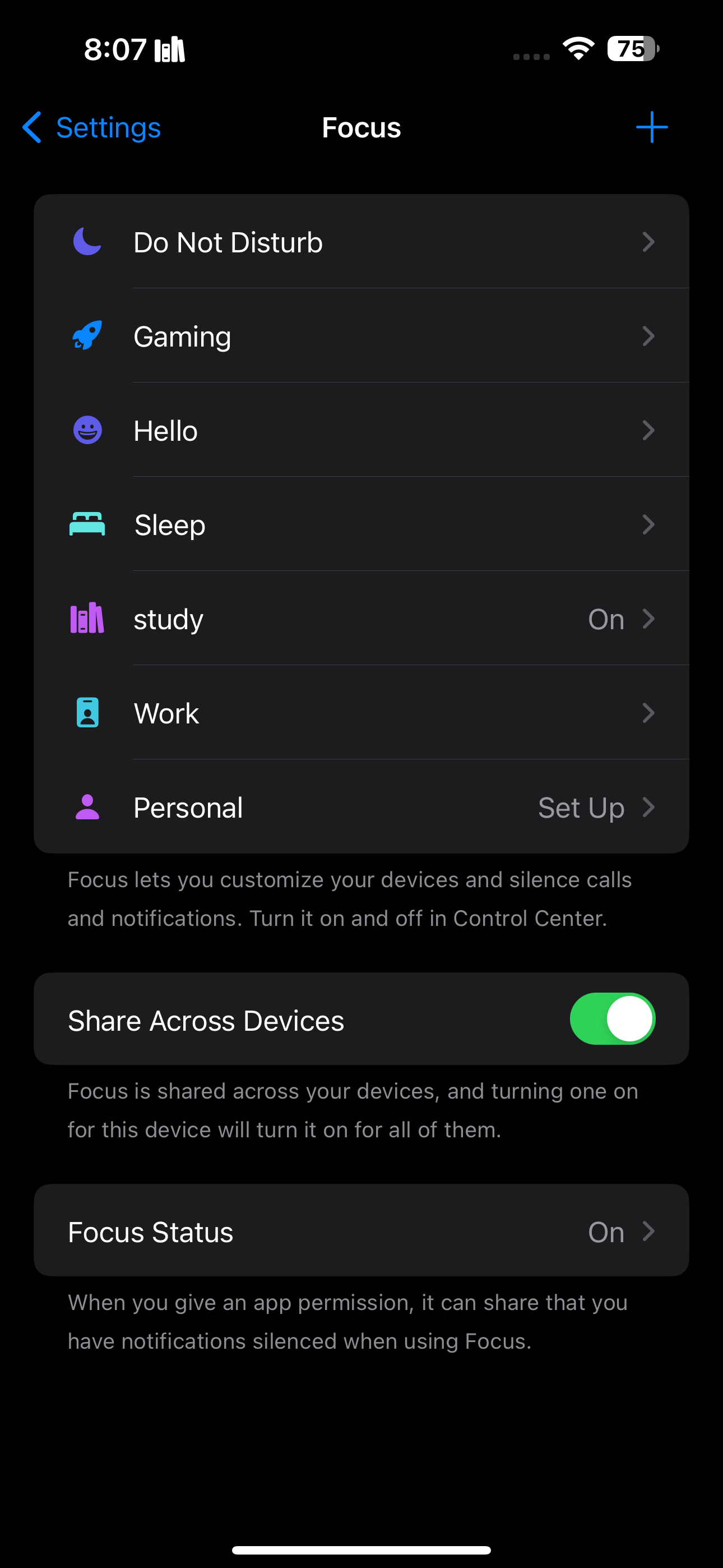Select the Do Not Disturb moon icon
723x1568 pixels.
click(87, 241)
